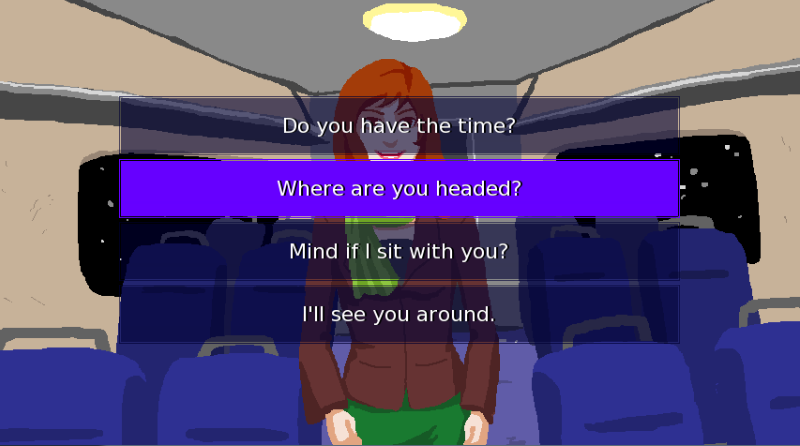The height and width of the screenshot is (446, 800).
Task: Select 'Where are you headed?' choice
Action: click(399, 189)
